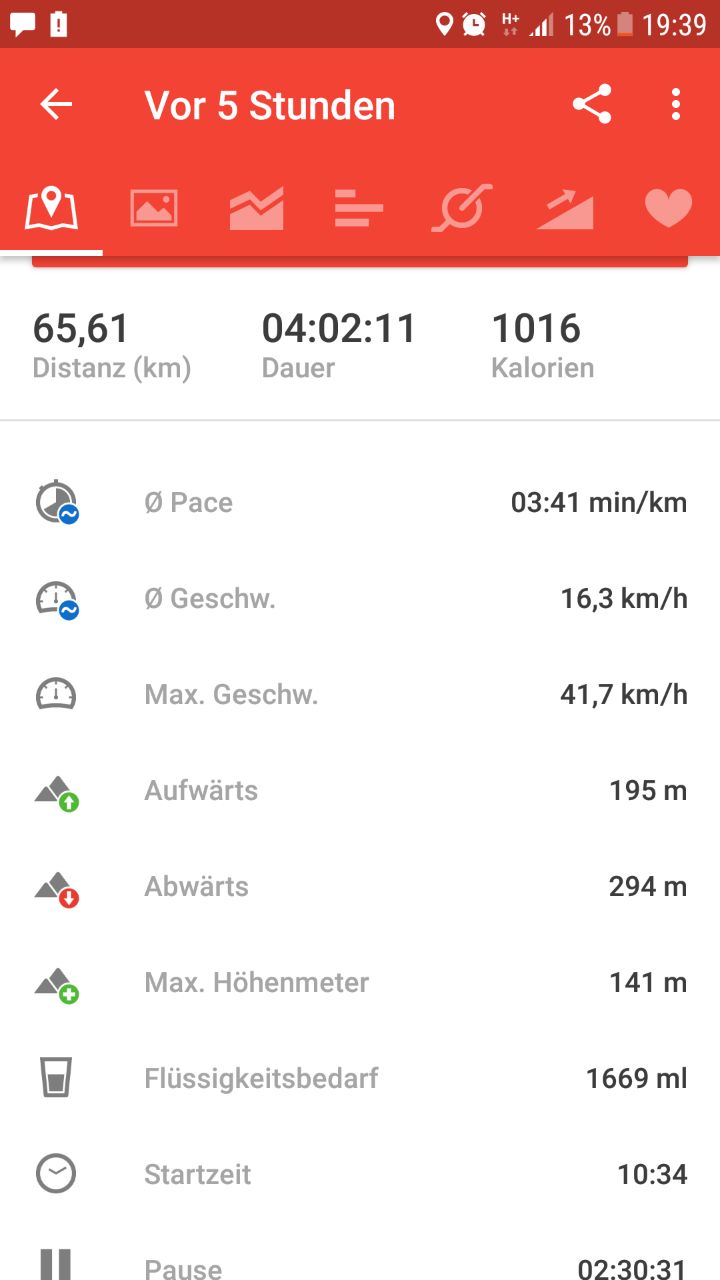Switch to the photos tab
Image resolution: width=720 pixels, height=1280 pixels.
click(x=154, y=208)
